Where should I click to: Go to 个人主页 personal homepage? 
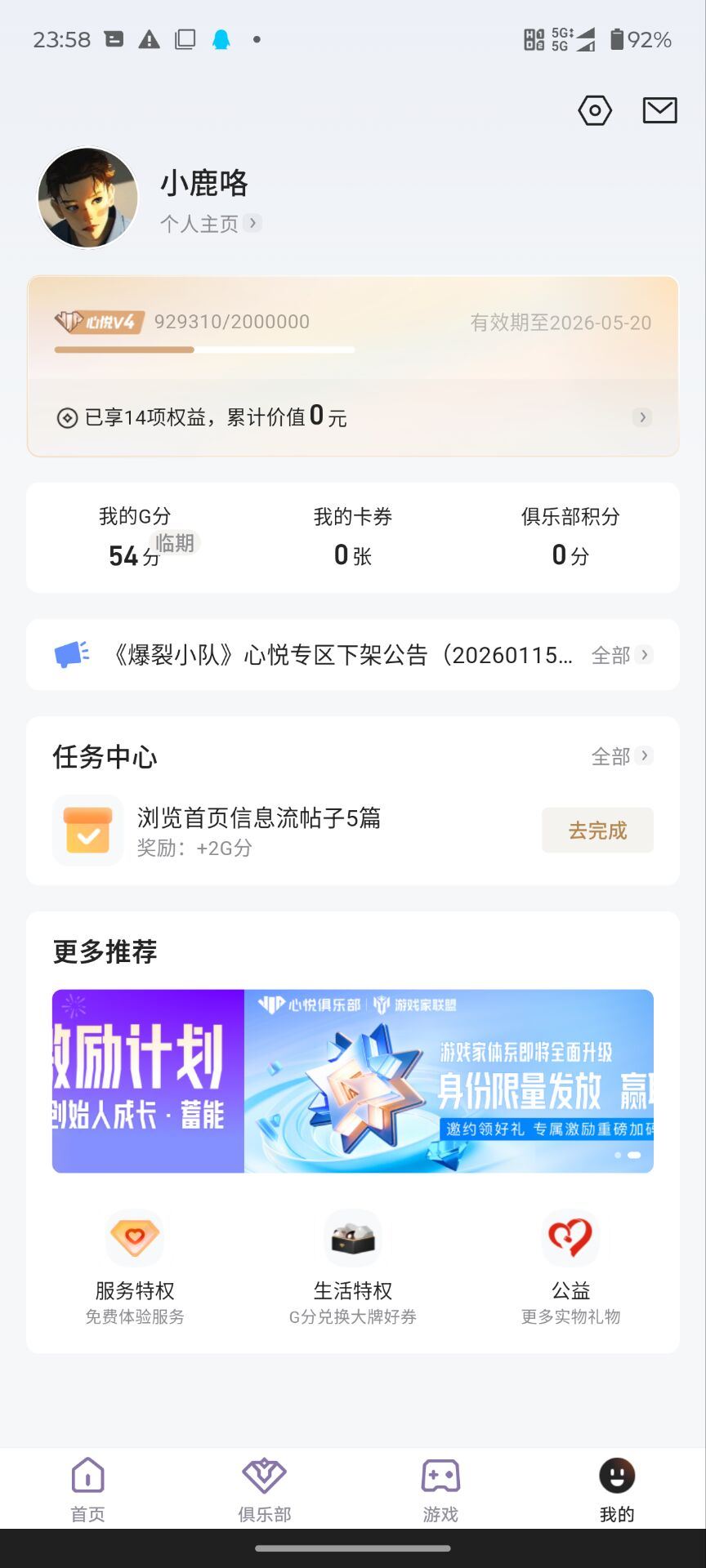(210, 224)
